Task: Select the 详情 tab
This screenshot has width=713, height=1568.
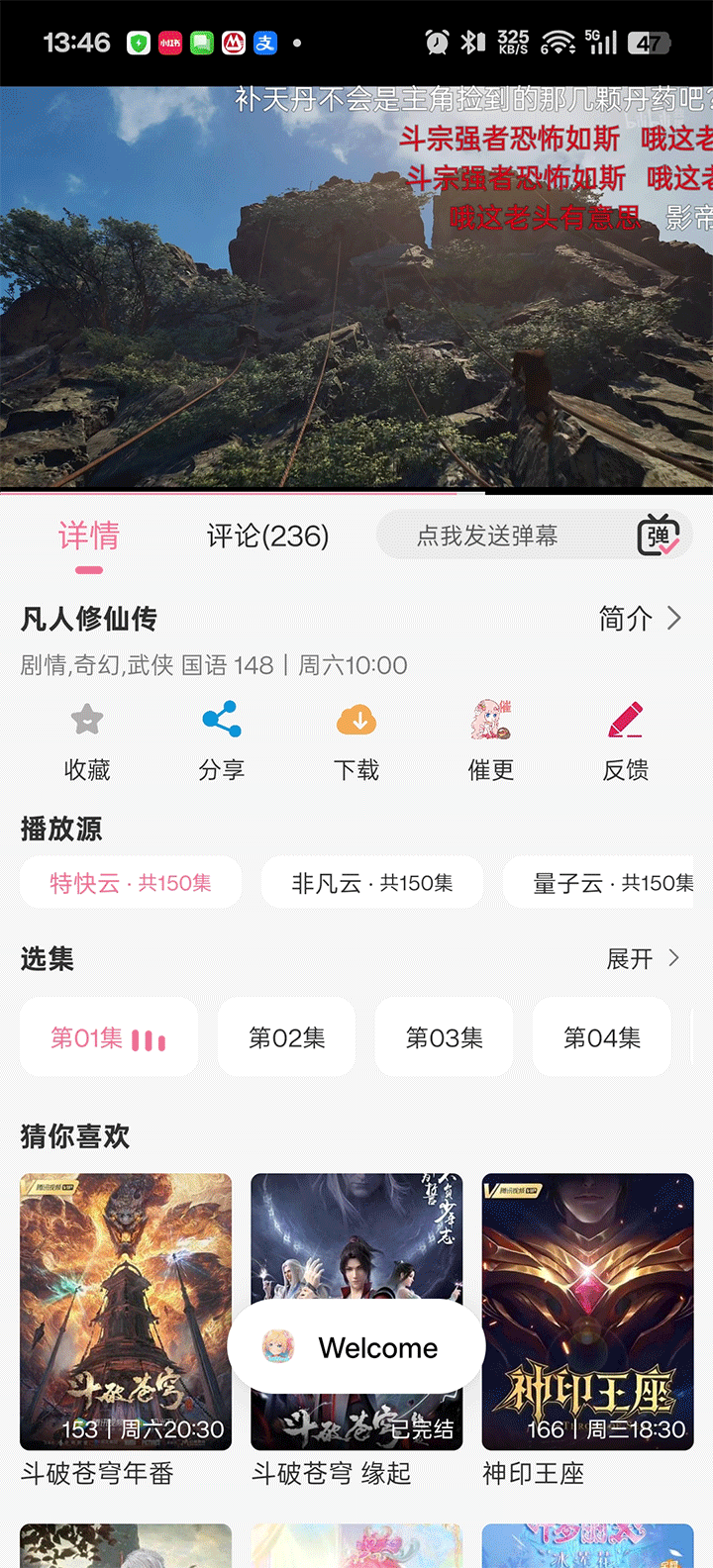Action: (87, 536)
